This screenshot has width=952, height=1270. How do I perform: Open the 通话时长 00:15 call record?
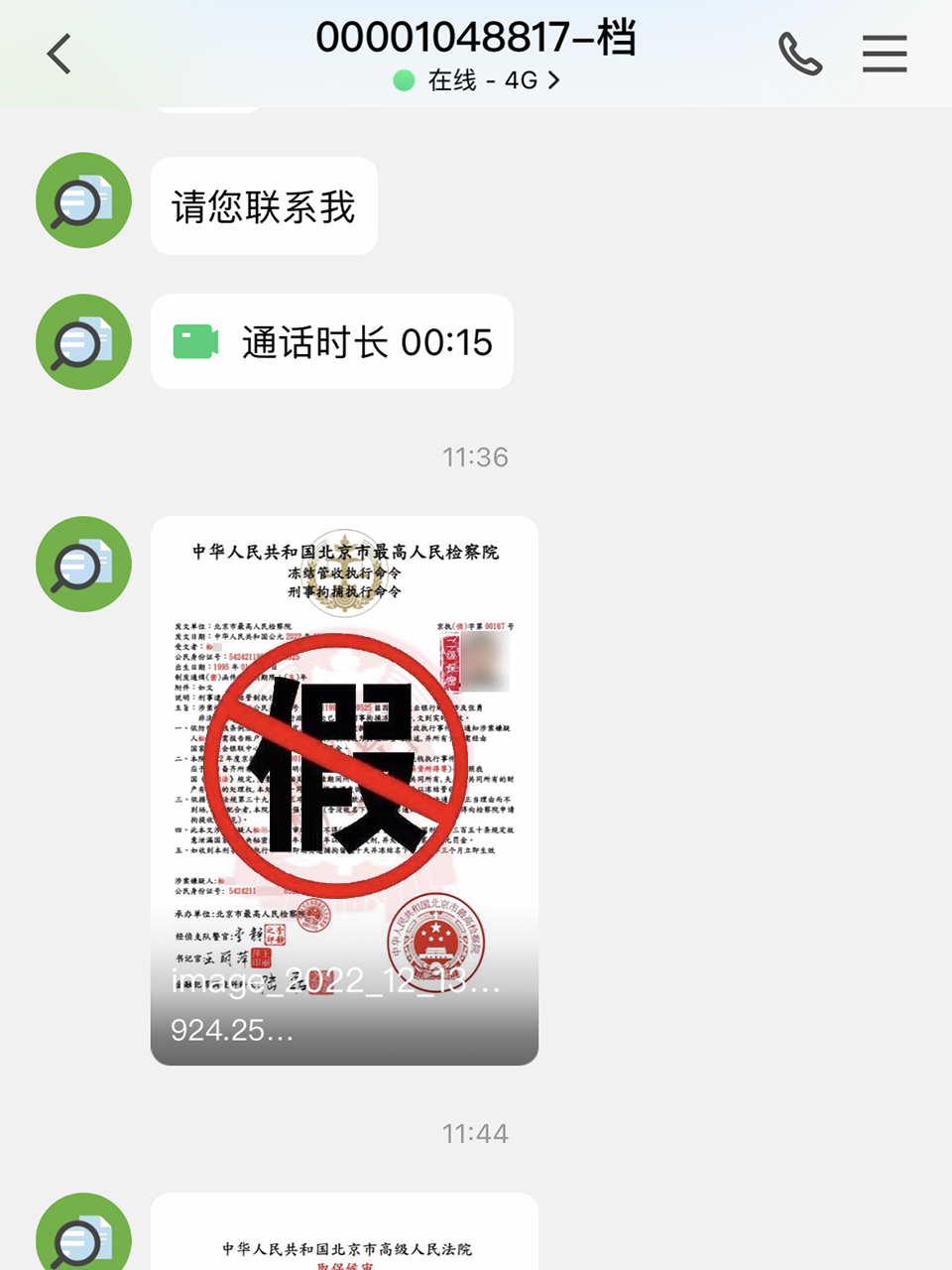(332, 342)
